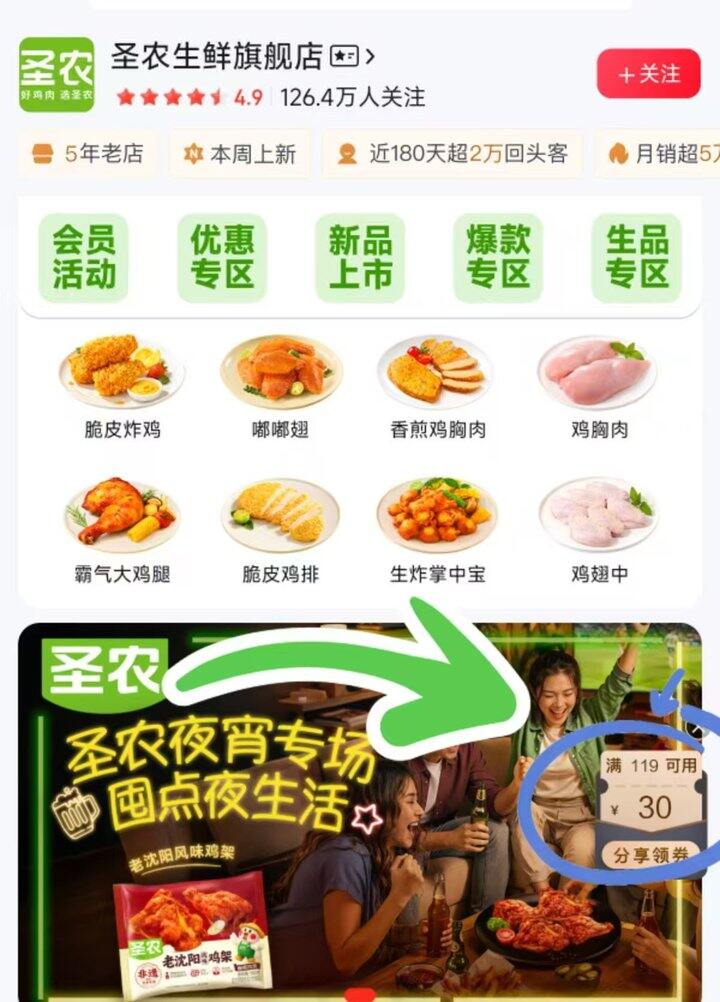This screenshot has height=1002, width=720.
Task: Tap the 本周上新 tag
Action: [240, 154]
